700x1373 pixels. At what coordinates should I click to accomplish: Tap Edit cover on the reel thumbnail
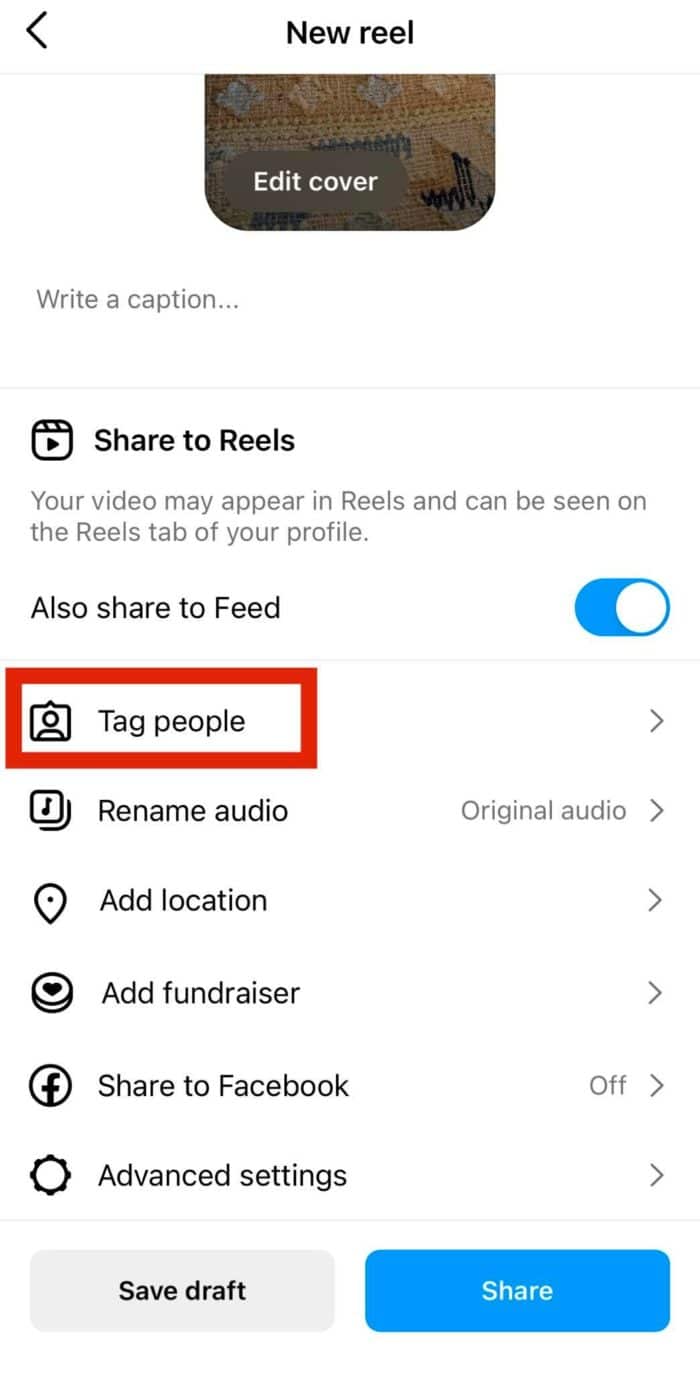pos(315,182)
